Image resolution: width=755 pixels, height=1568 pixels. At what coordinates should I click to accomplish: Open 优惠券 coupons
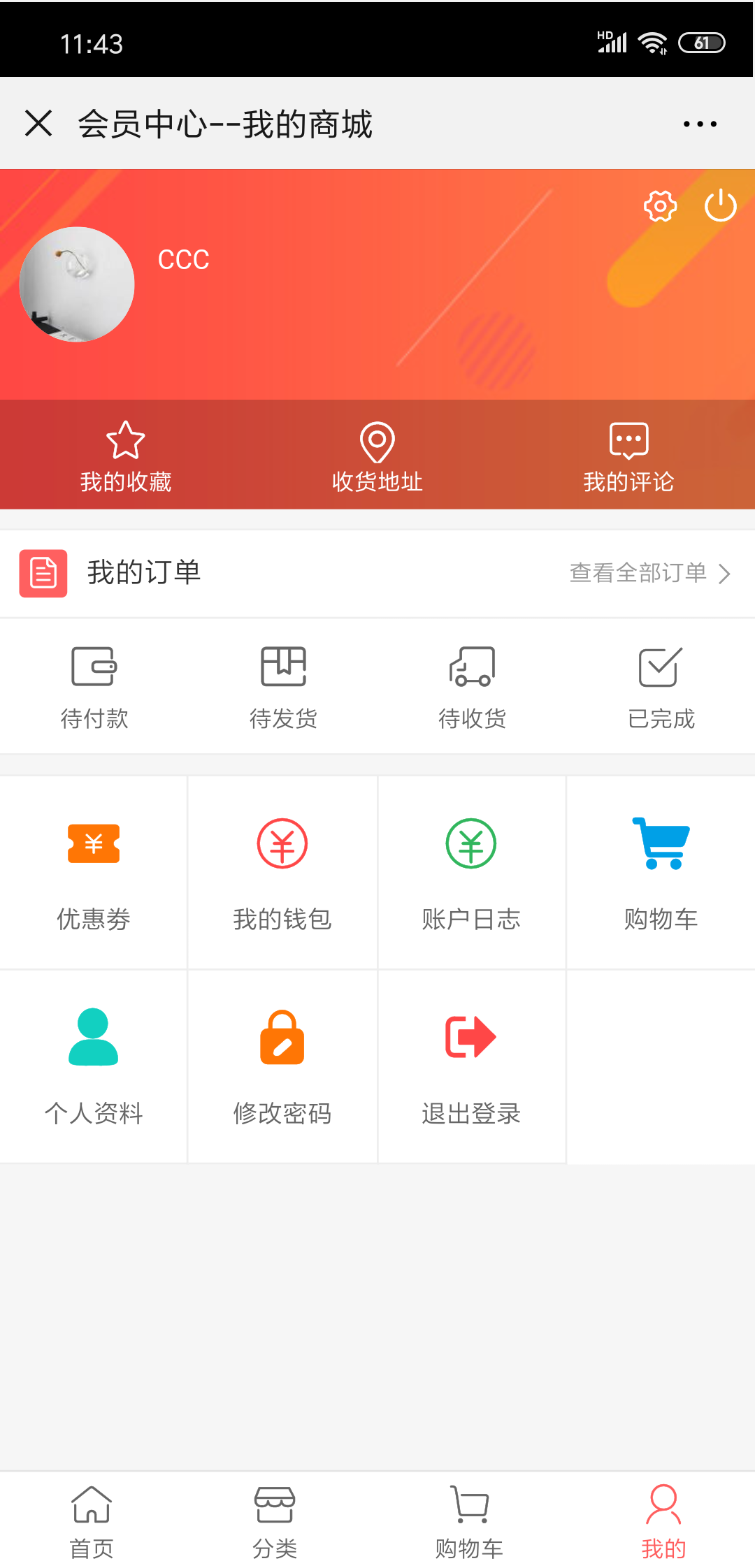click(x=94, y=873)
